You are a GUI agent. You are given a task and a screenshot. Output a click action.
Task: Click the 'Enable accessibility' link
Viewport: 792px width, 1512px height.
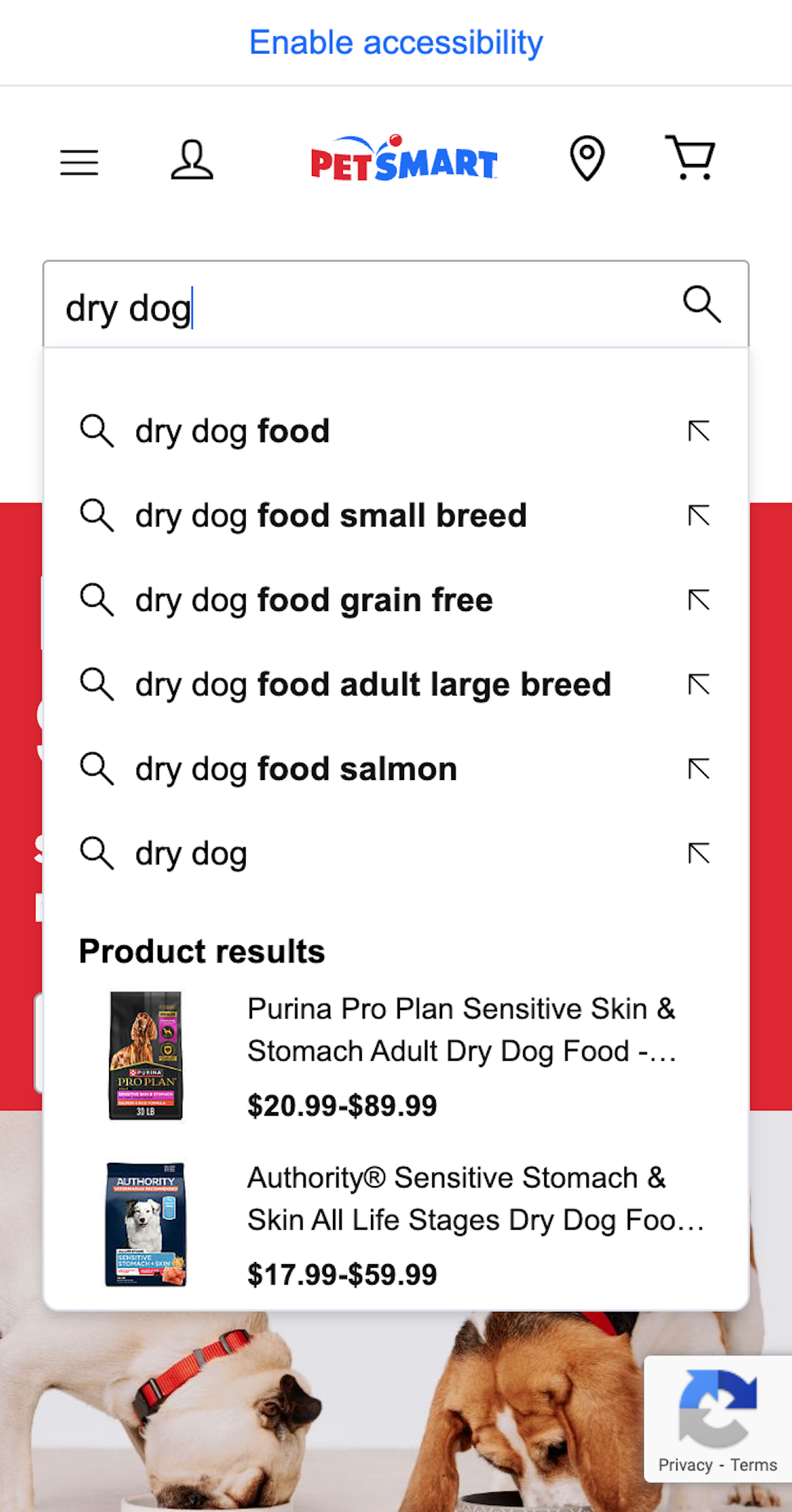395,42
